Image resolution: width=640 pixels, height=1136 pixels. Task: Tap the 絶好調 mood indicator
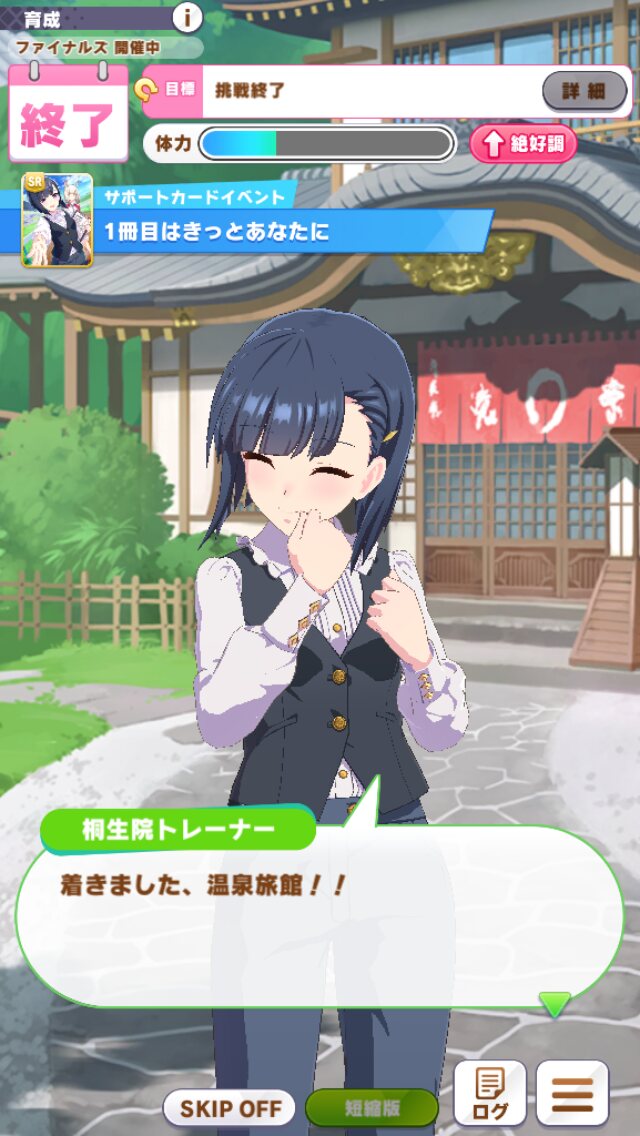tap(523, 143)
